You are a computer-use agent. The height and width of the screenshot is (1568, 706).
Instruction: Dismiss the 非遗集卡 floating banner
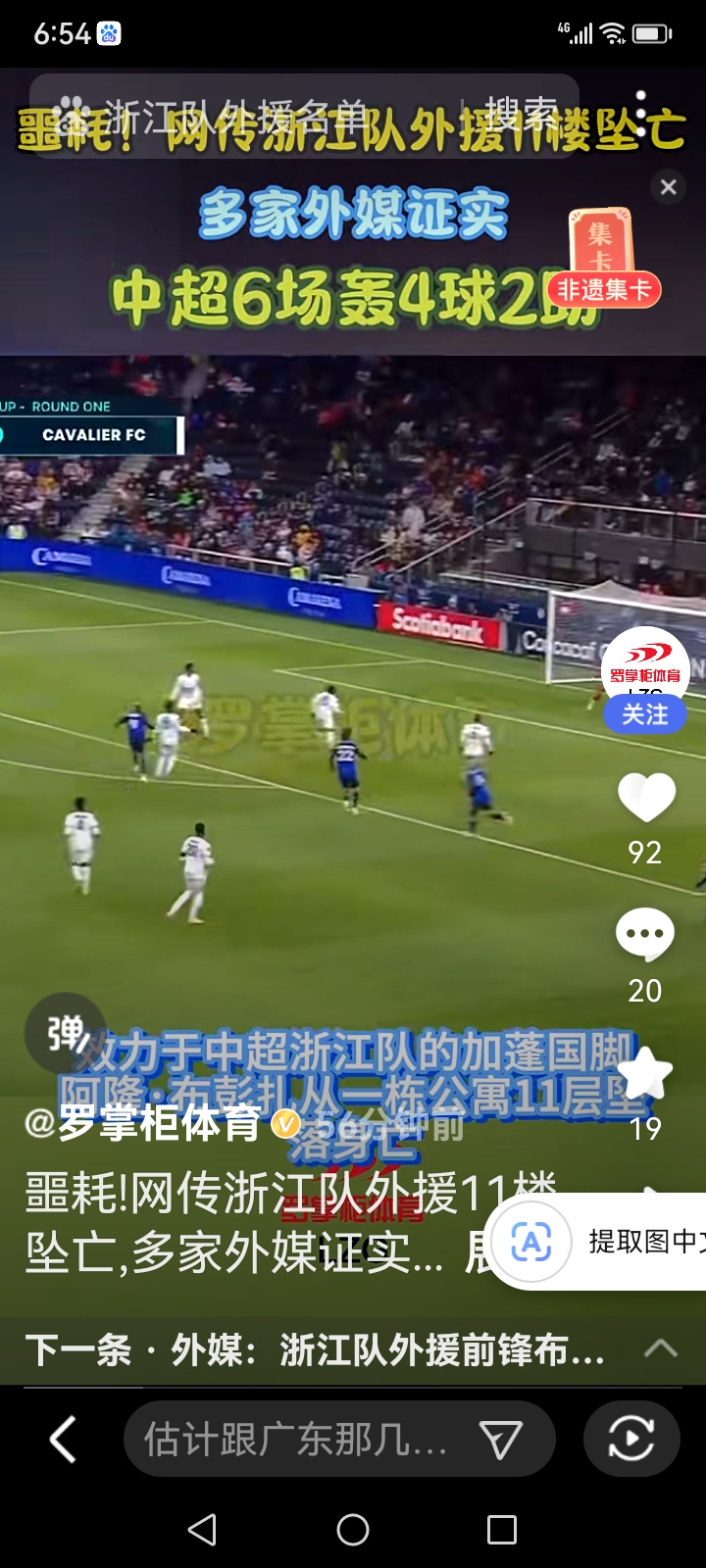pos(669,187)
